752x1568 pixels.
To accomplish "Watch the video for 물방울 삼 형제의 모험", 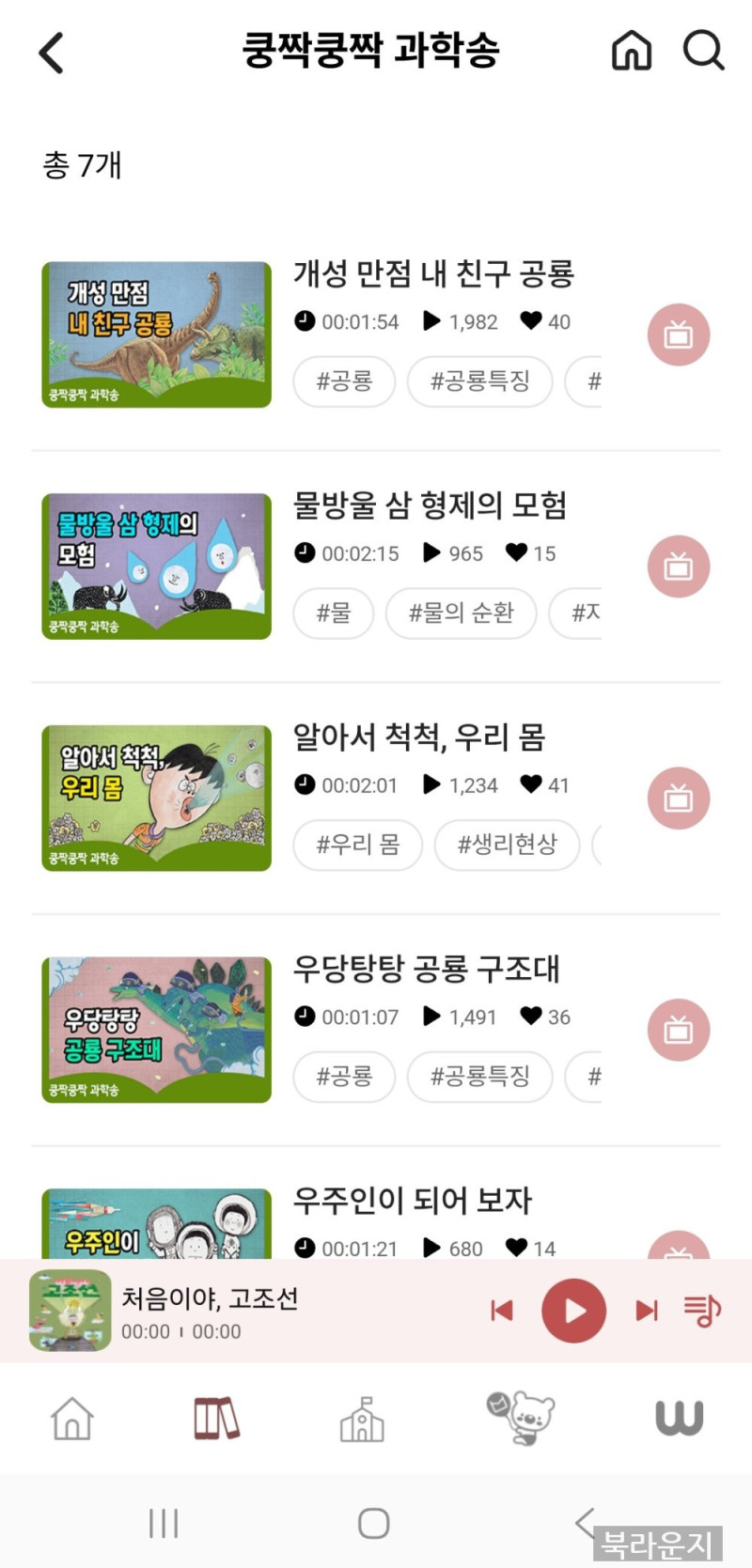I will tap(679, 567).
